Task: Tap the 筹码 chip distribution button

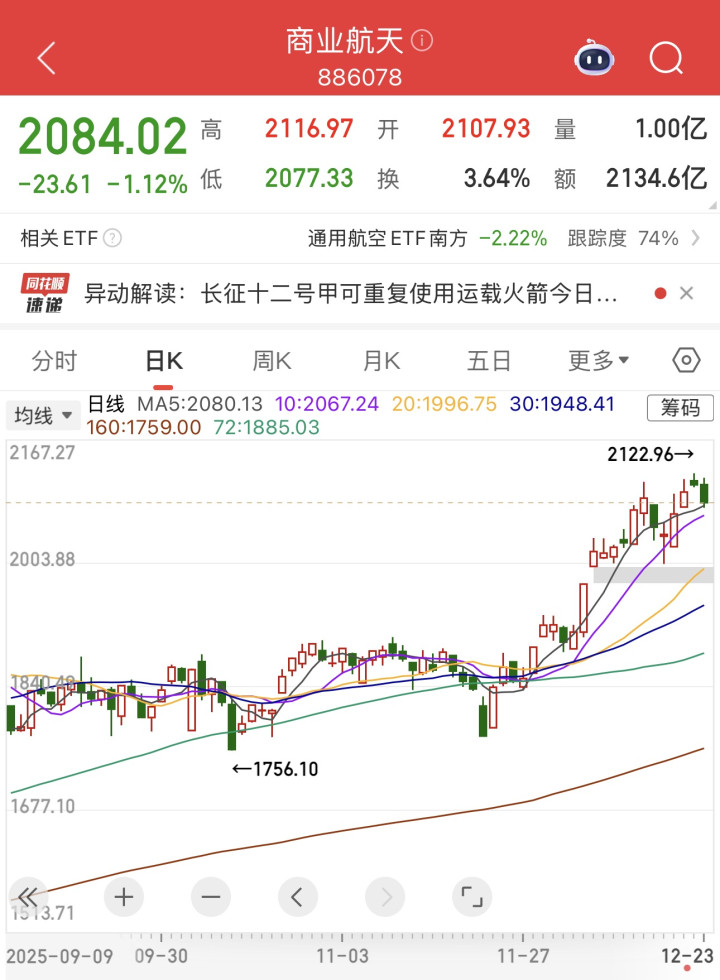Action: (680, 407)
